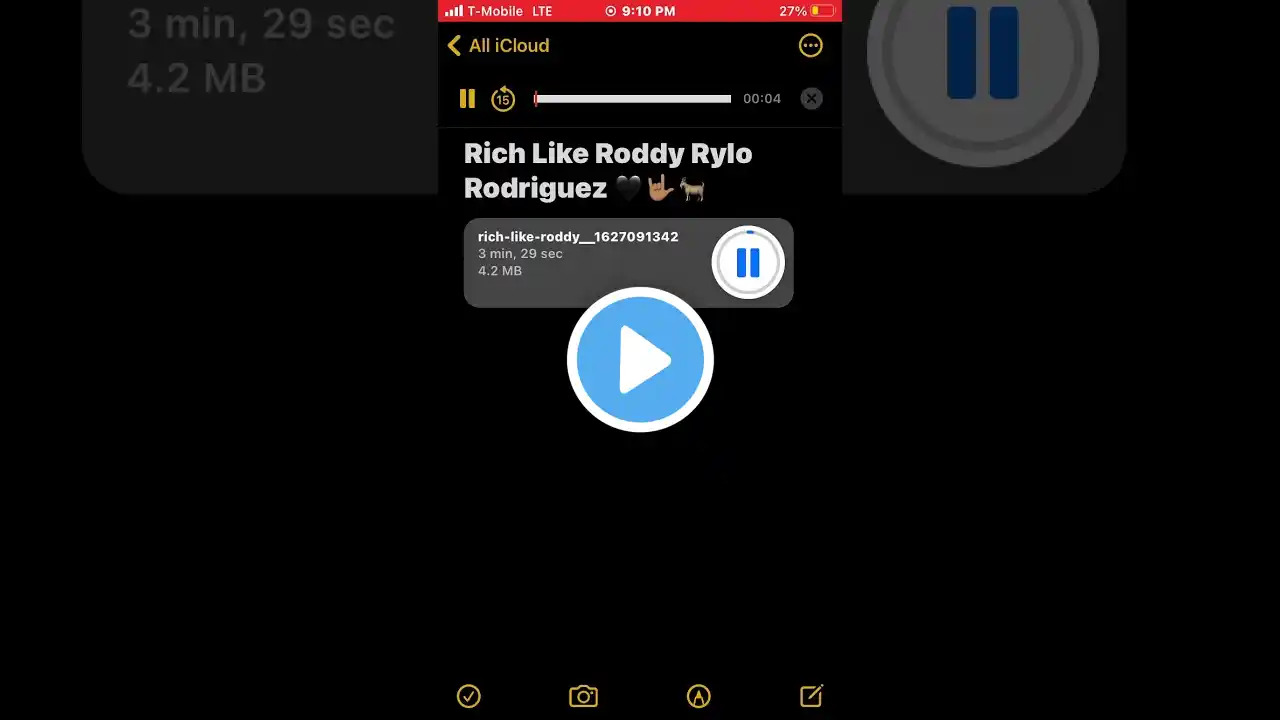
Task: Pause the audio in the top player bar
Action: (467, 98)
